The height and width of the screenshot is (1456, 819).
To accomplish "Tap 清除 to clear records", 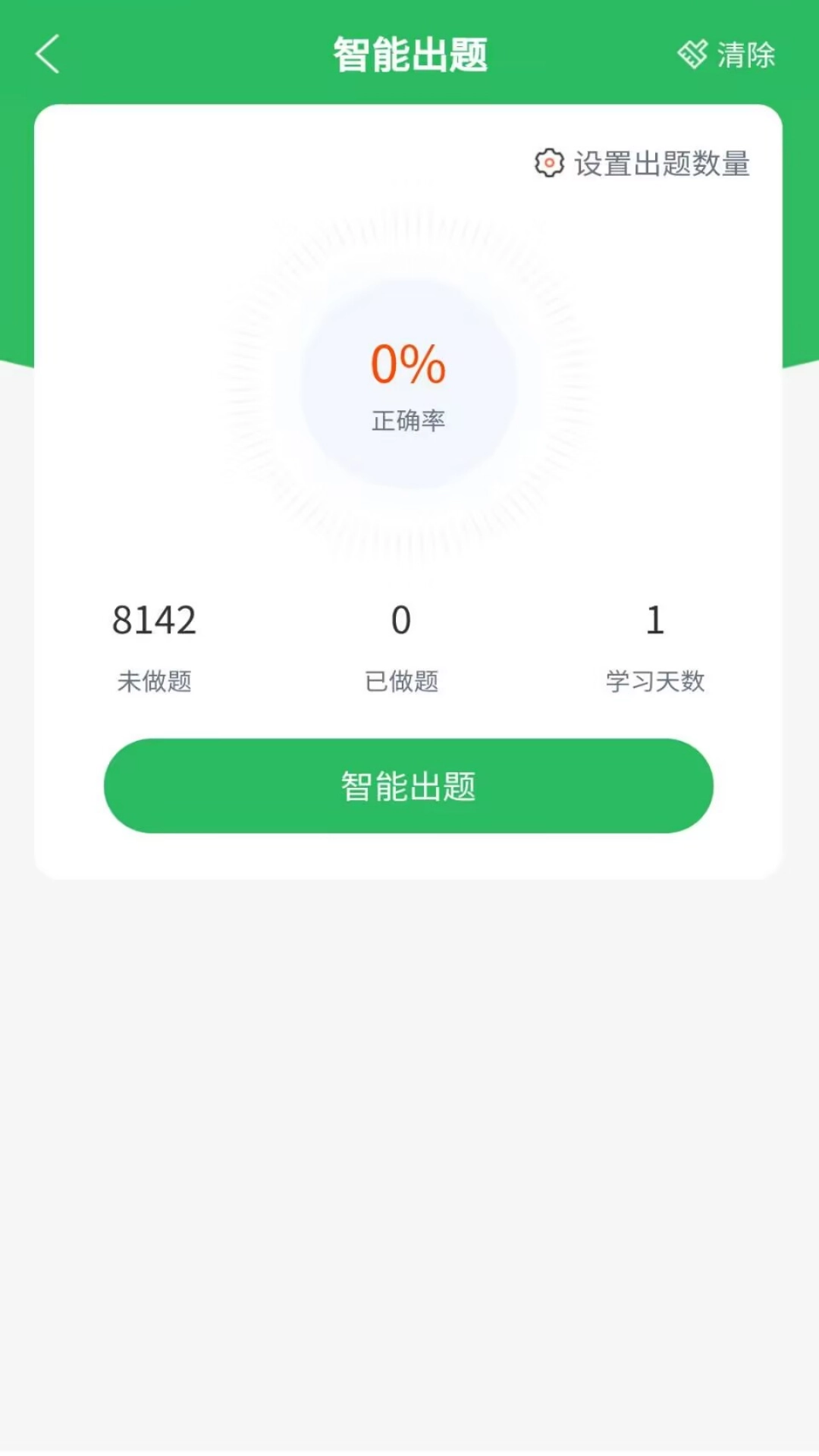I will point(726,55).
